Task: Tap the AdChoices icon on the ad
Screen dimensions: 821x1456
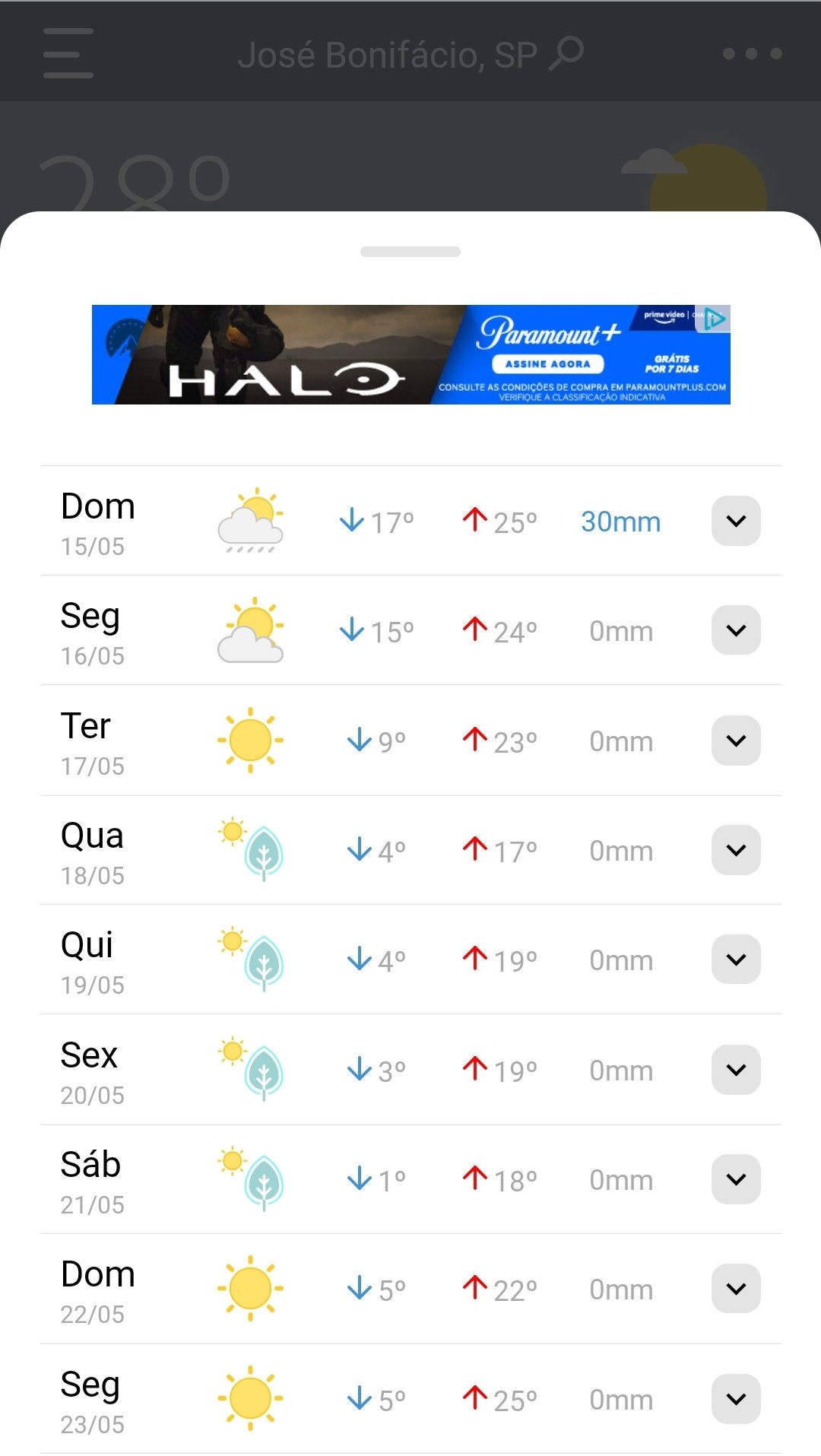Action: pyautogui.click(x=713, y=319)
